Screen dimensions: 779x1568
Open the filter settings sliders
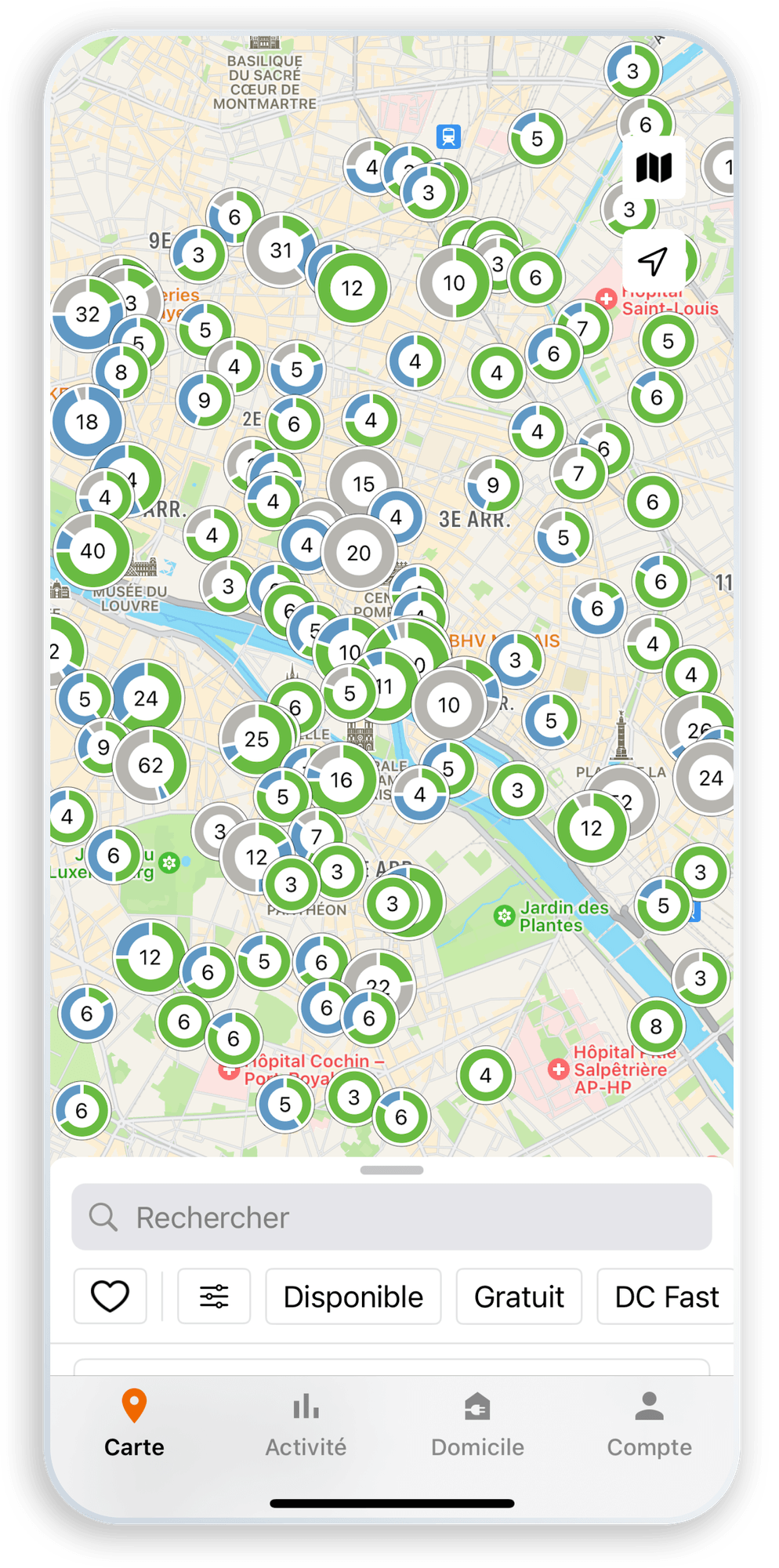[214, 1296]
